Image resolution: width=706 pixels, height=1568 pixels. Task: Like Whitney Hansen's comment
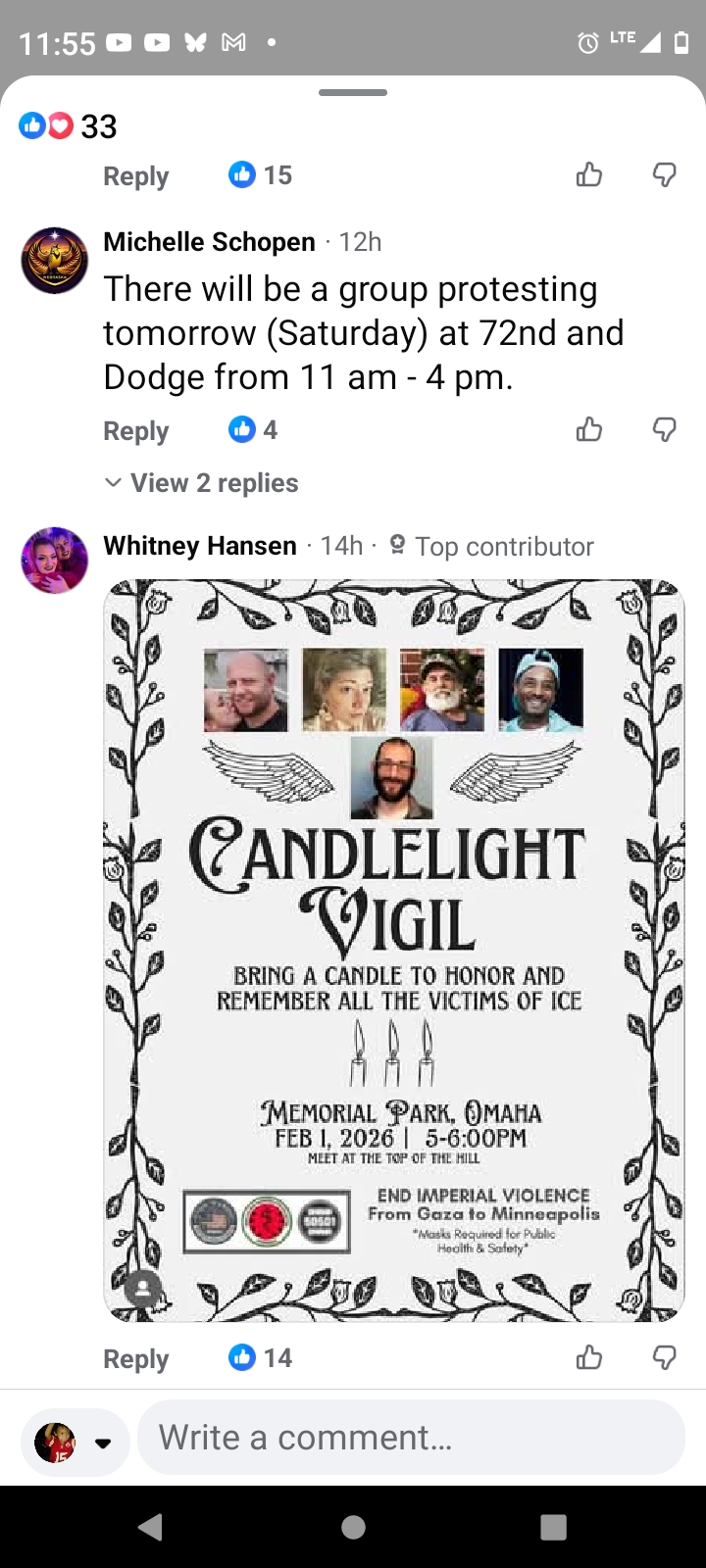point(588,1357)
